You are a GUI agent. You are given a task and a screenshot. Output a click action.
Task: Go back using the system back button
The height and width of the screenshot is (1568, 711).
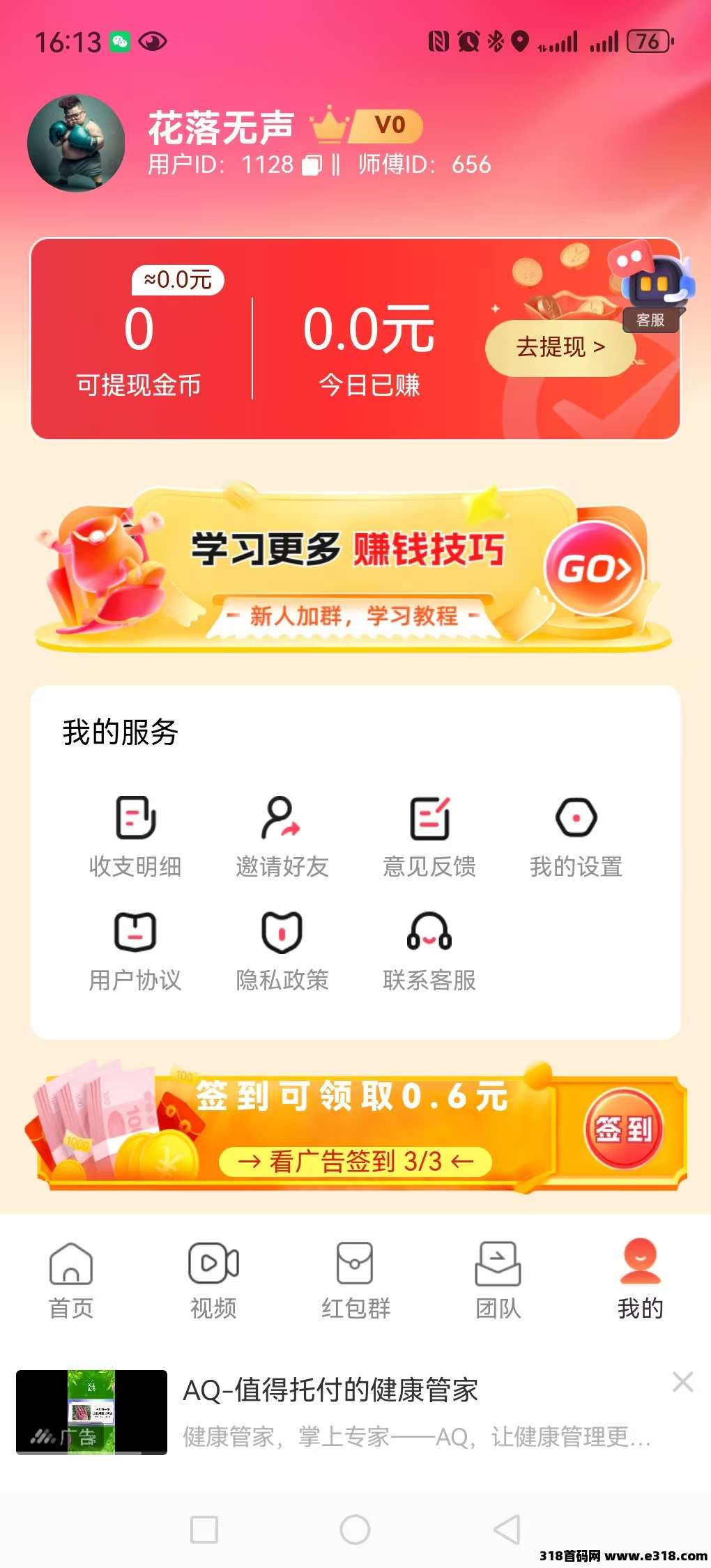click(507, 1530)
